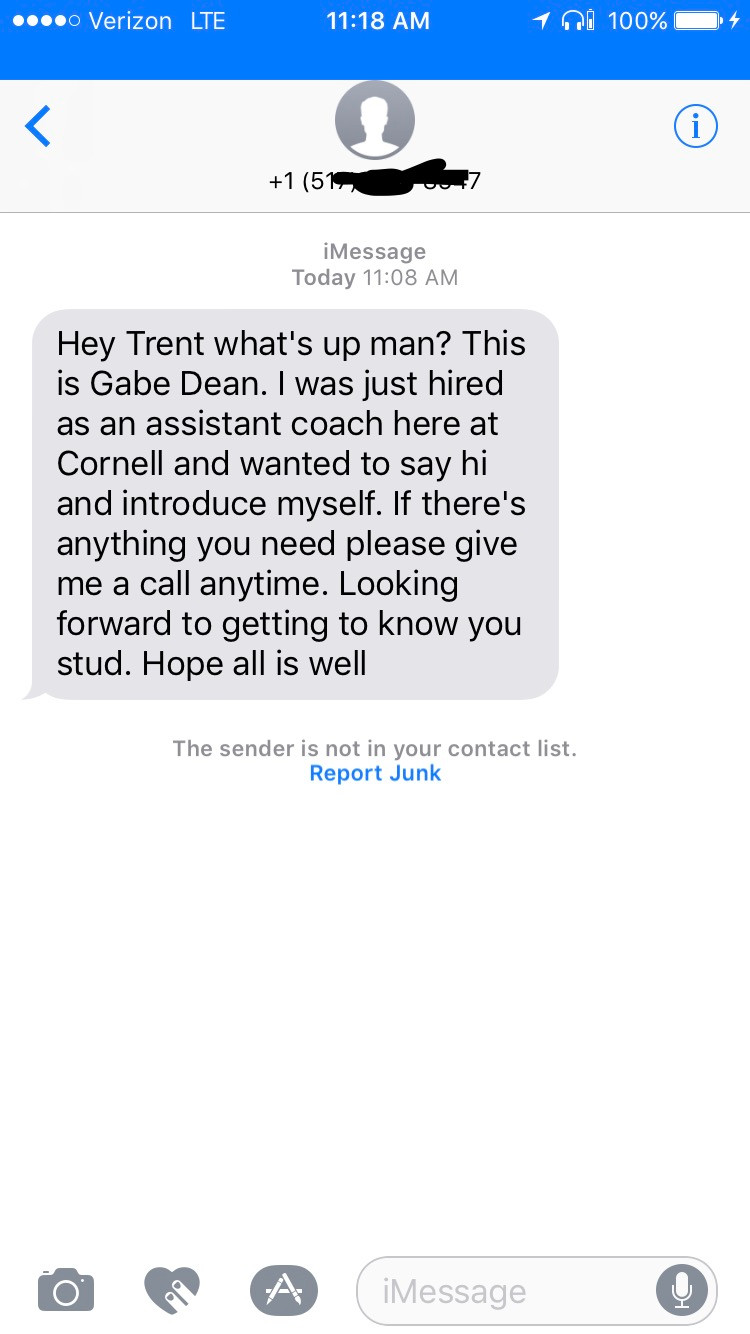Open Digital Touch heart icon
750x1334 pixels.
pos(173,1289)
